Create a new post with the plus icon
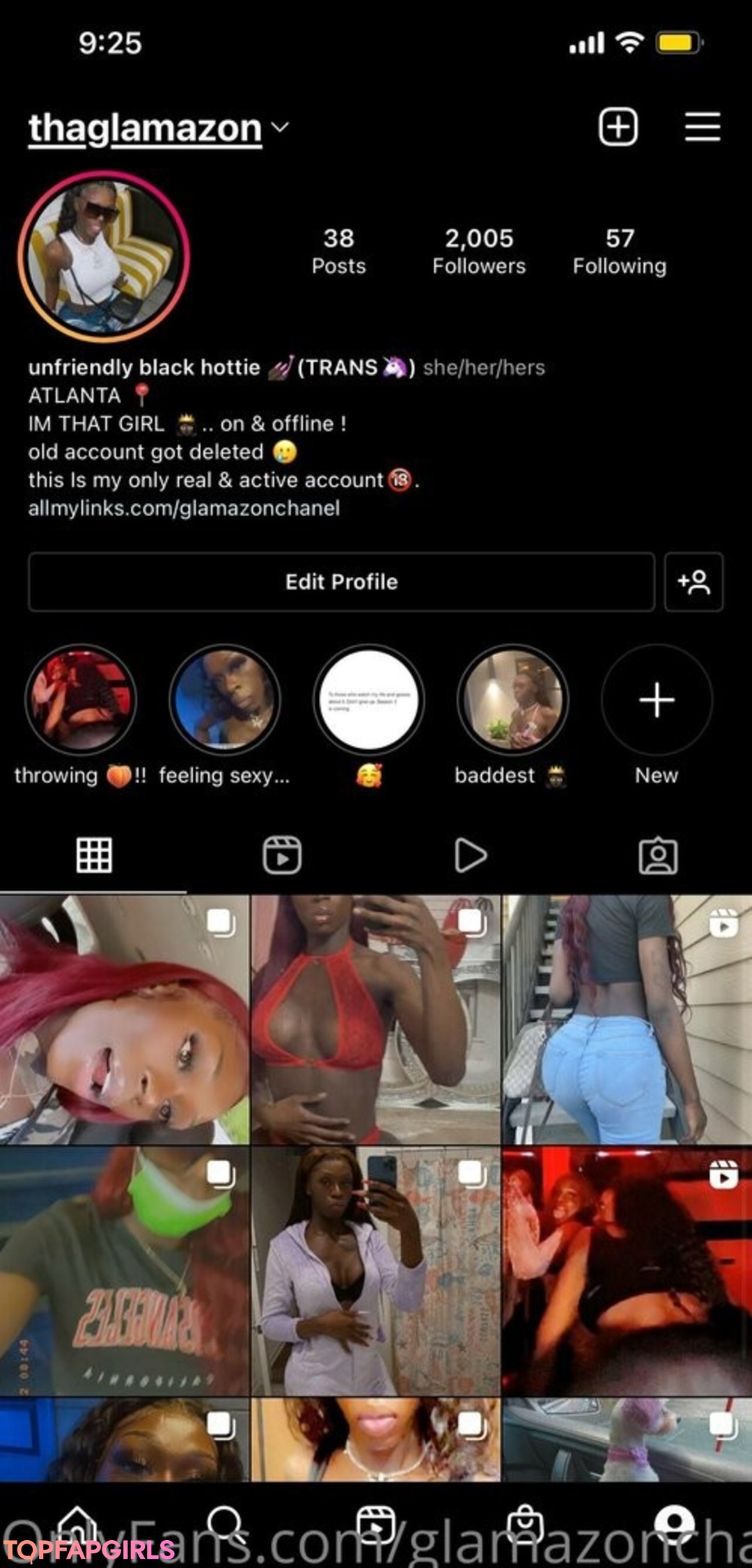The width and height of the screenshot is (752, 1568). (618, 127)
